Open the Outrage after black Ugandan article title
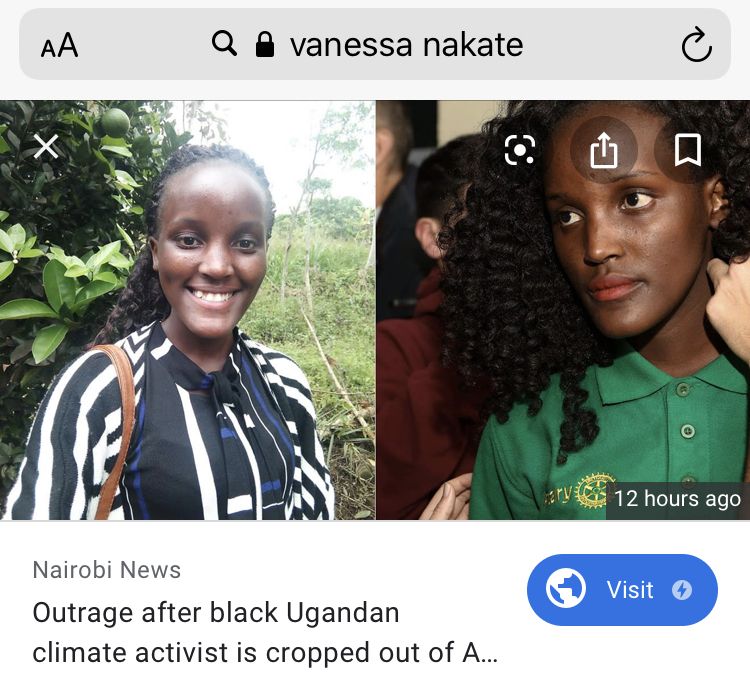This screenshot has width=750, height=687. click(265, 632)
